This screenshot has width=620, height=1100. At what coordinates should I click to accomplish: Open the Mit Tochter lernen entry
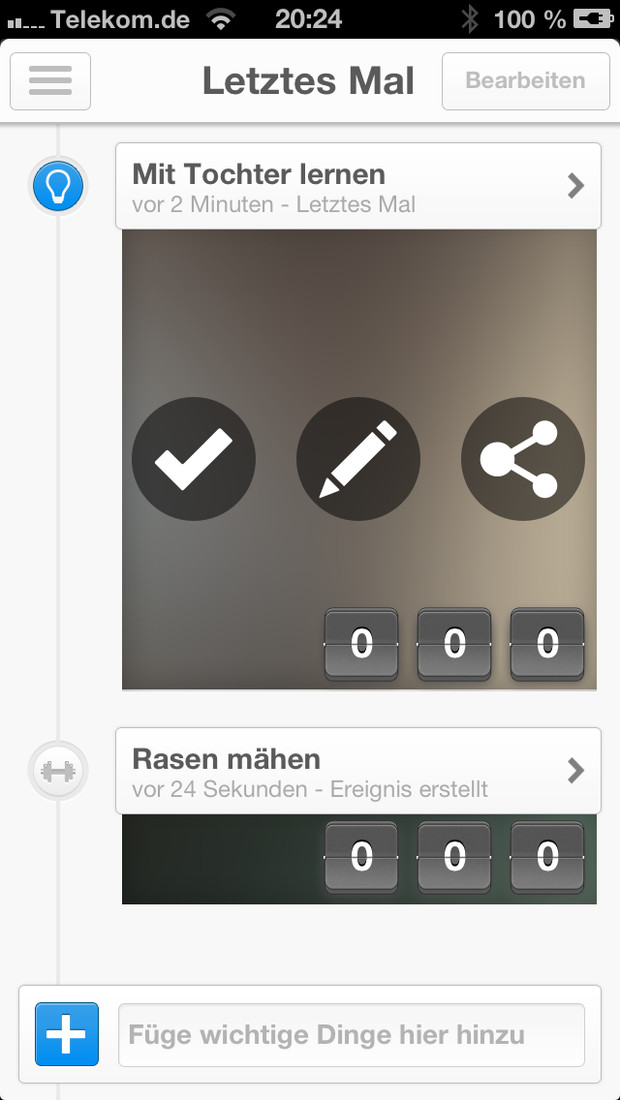358,186
